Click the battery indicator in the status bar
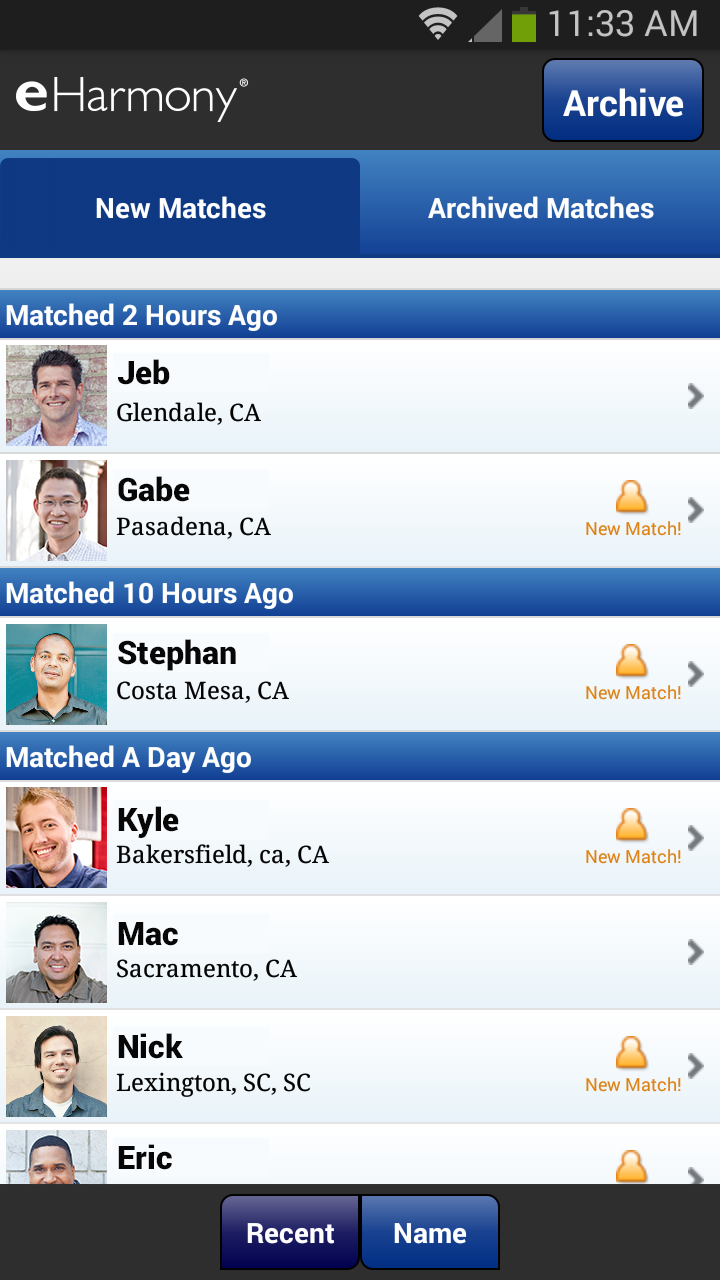The image size is (720, 1280). point(524,23)
